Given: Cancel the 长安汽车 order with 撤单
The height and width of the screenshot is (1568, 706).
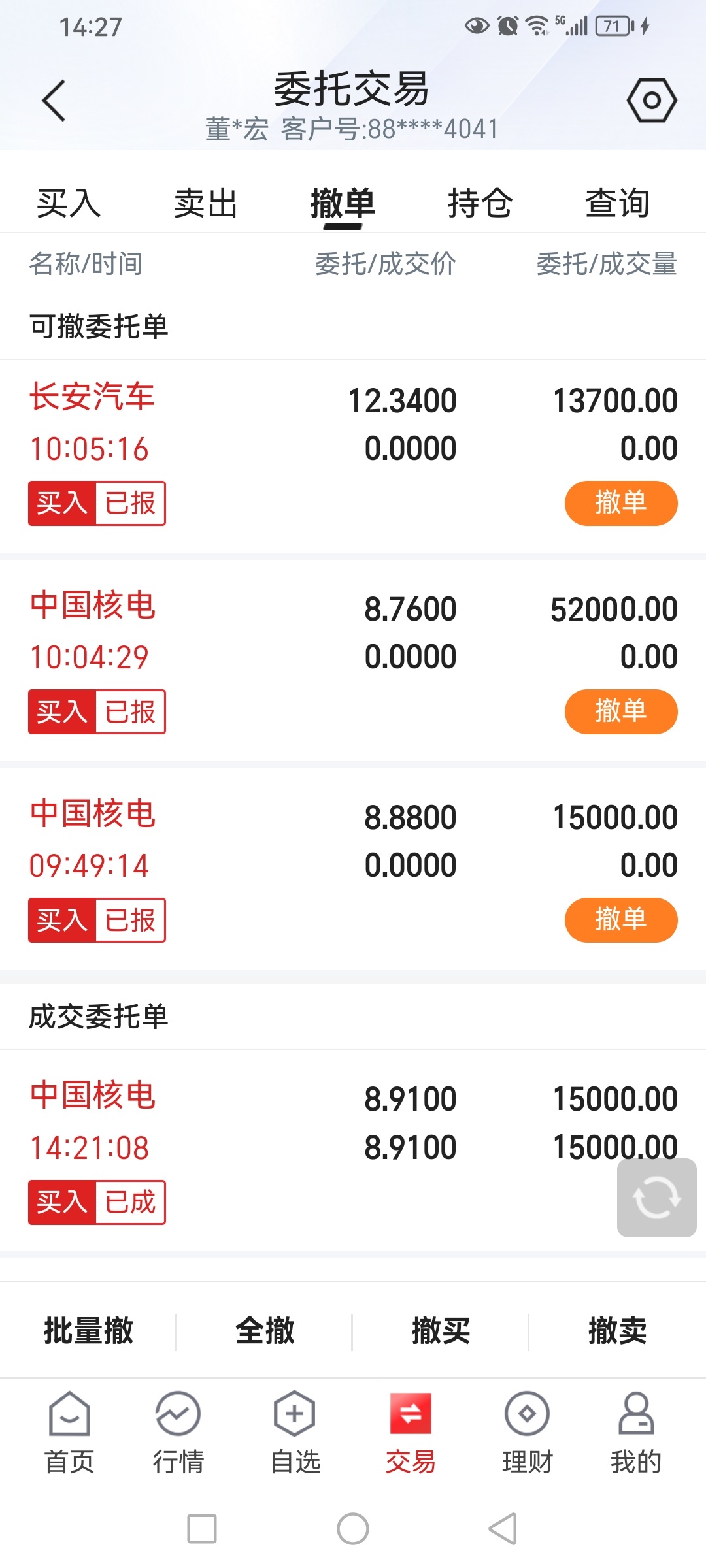Looking at the screenshot, I should click(x=621, y=503).
